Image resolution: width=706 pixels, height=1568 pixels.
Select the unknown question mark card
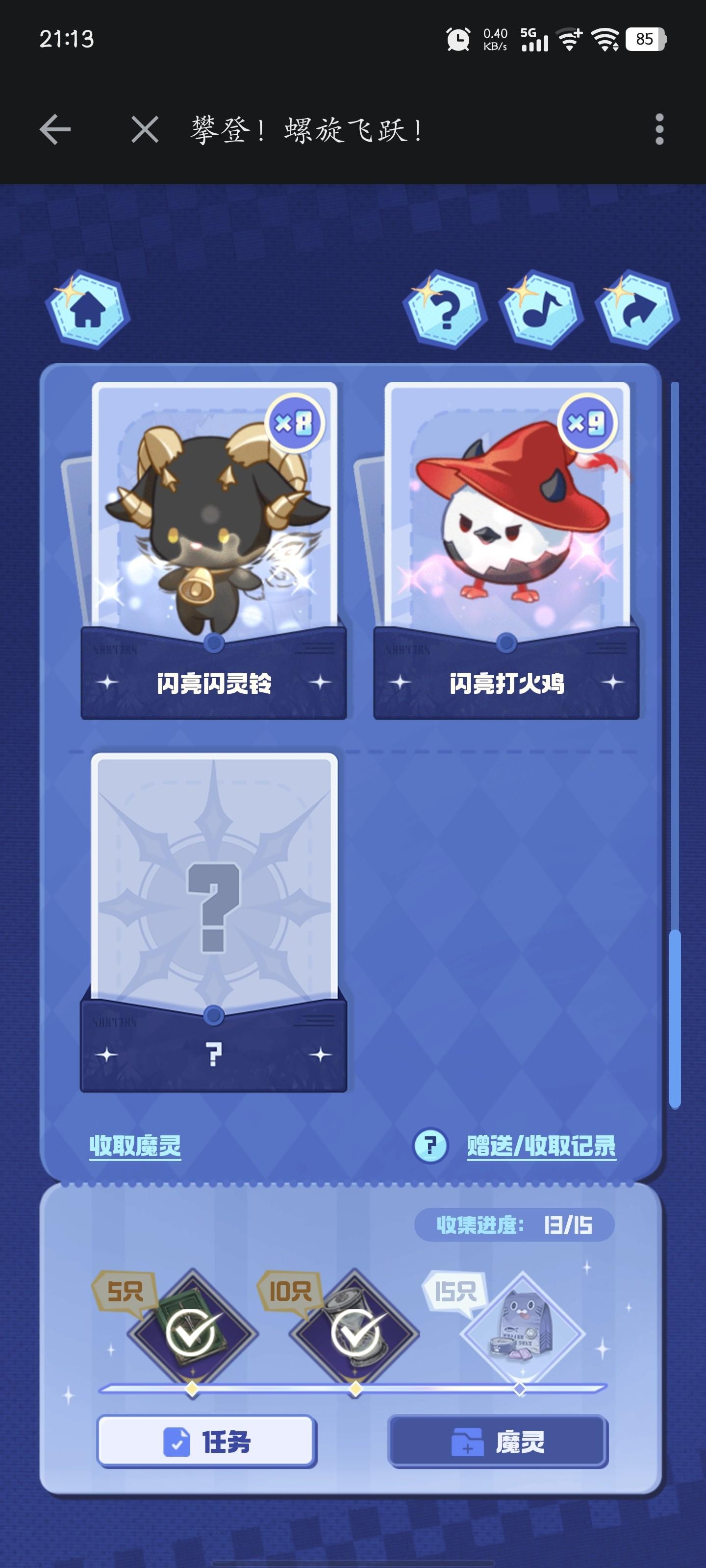pyautogui.click(x=214, y=907)
